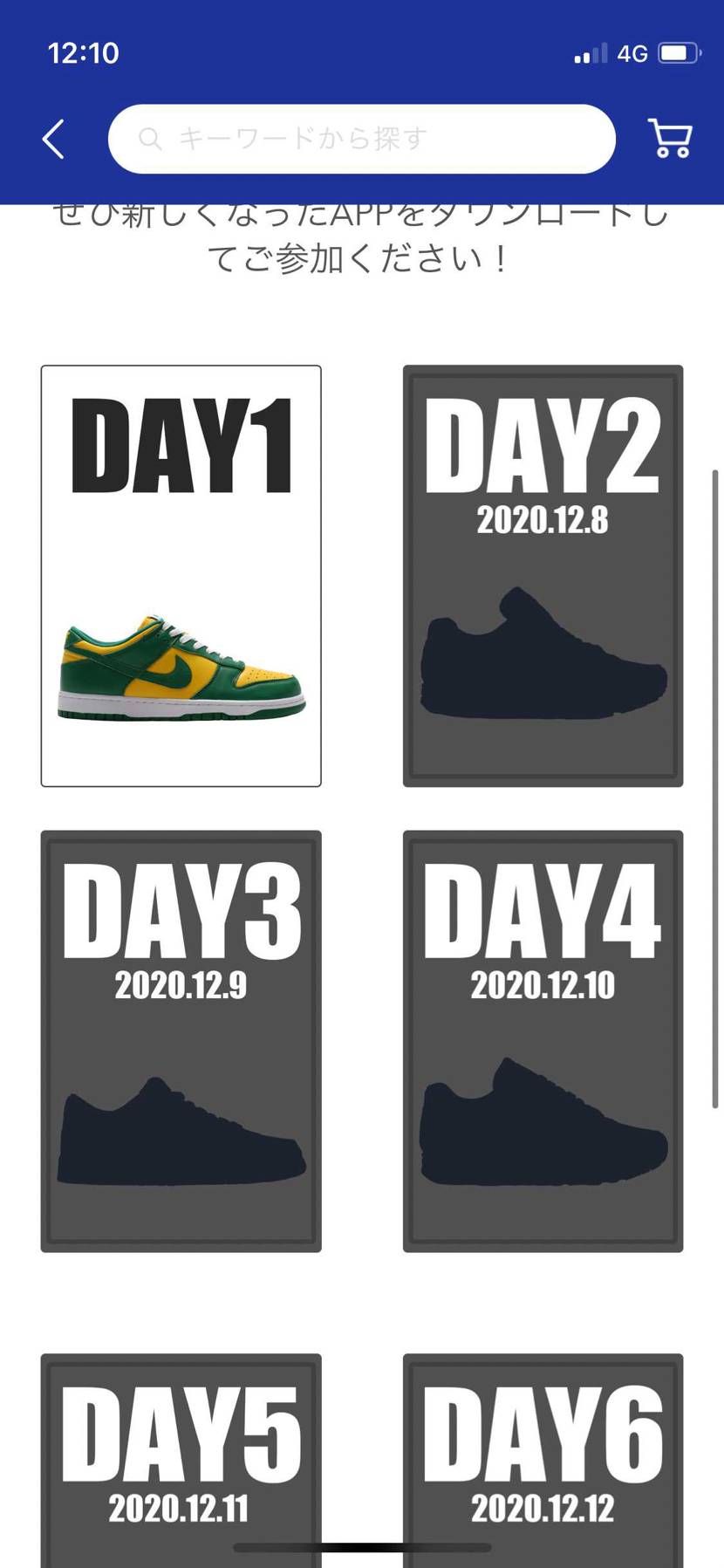View the DAY6 2020.12.12 card
Image resolution: width=724 pixels, height=1568 pixels.
tap(543, 1457)
